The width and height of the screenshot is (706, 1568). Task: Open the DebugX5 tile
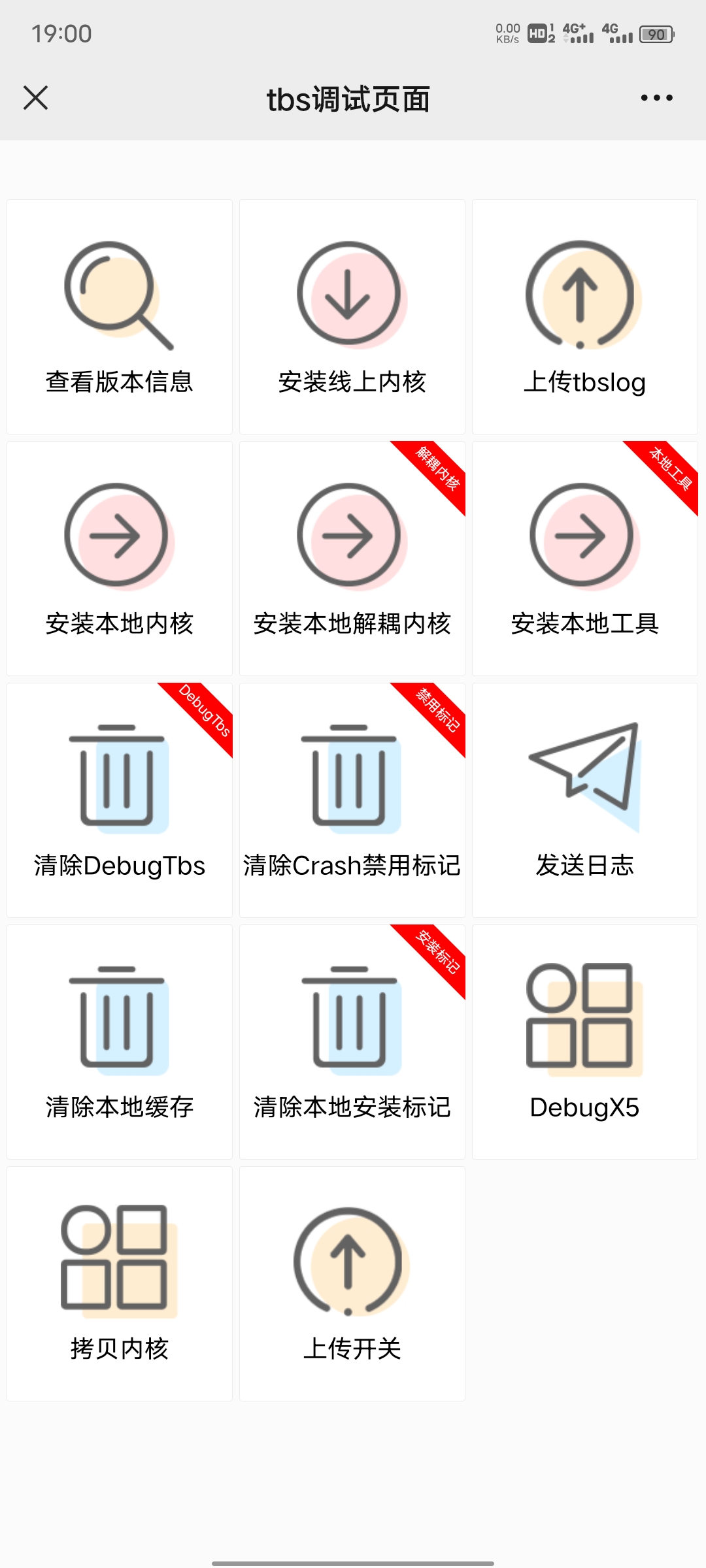(585, 1042)
